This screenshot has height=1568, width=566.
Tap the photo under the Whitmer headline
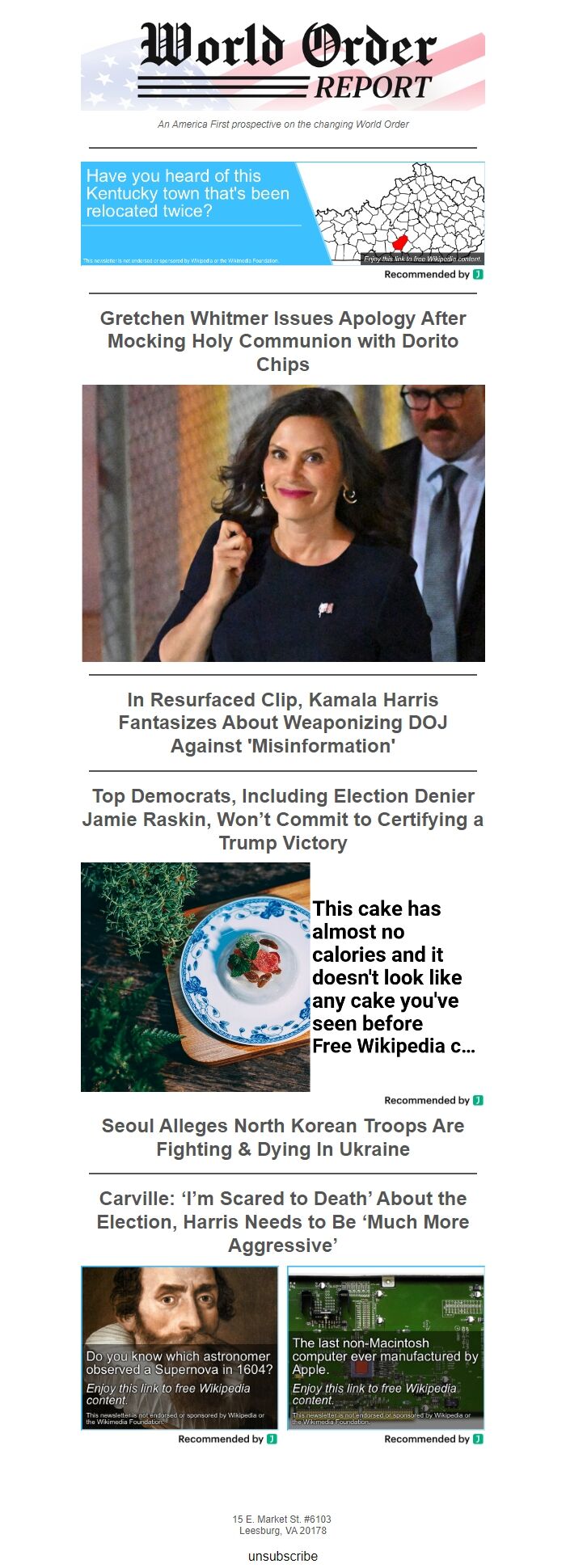(283, 523)
